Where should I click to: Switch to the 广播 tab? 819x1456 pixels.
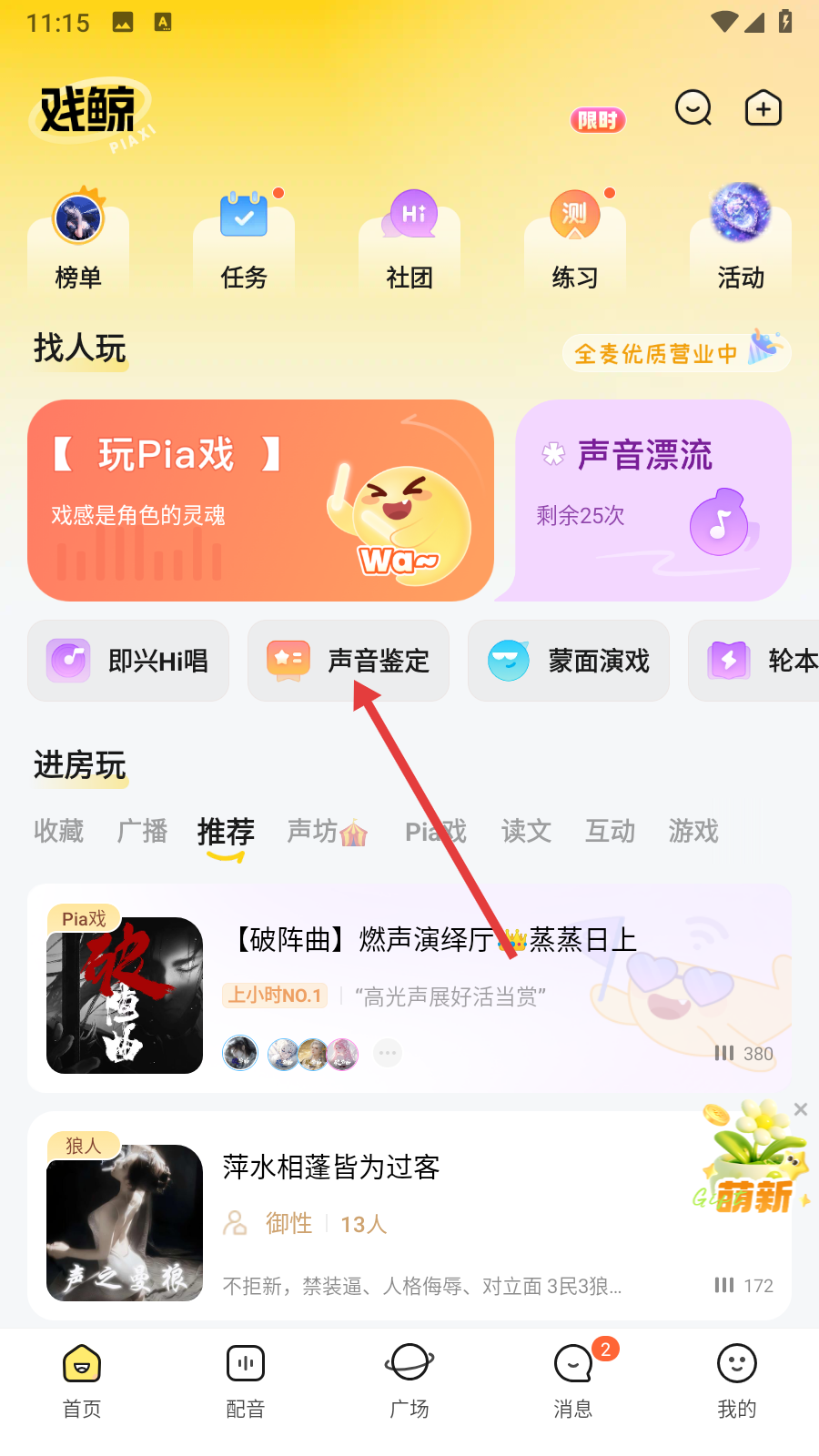click(142, 831)
